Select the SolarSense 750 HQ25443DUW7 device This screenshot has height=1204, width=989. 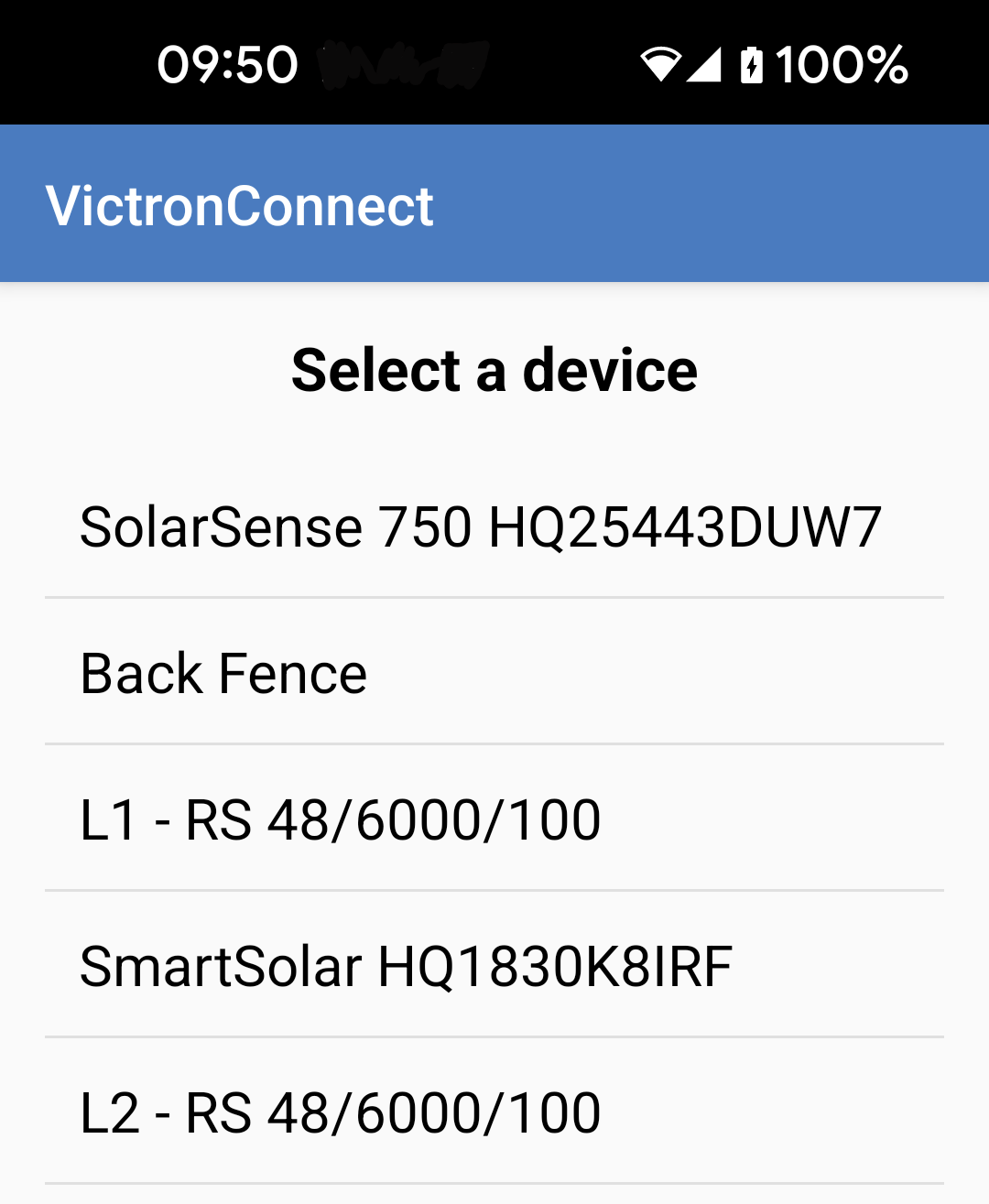(x=481, y=526)
